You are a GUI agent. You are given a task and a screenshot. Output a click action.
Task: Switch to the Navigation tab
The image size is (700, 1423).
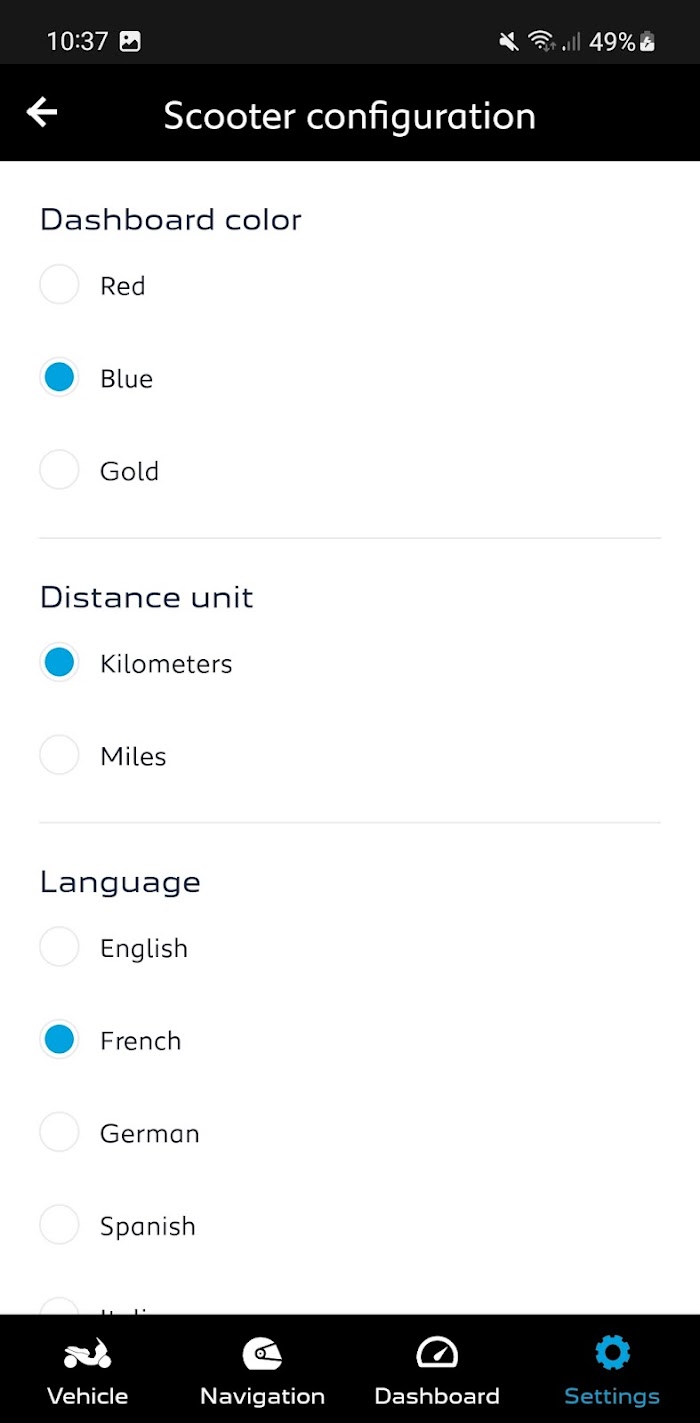[262, 1371]
